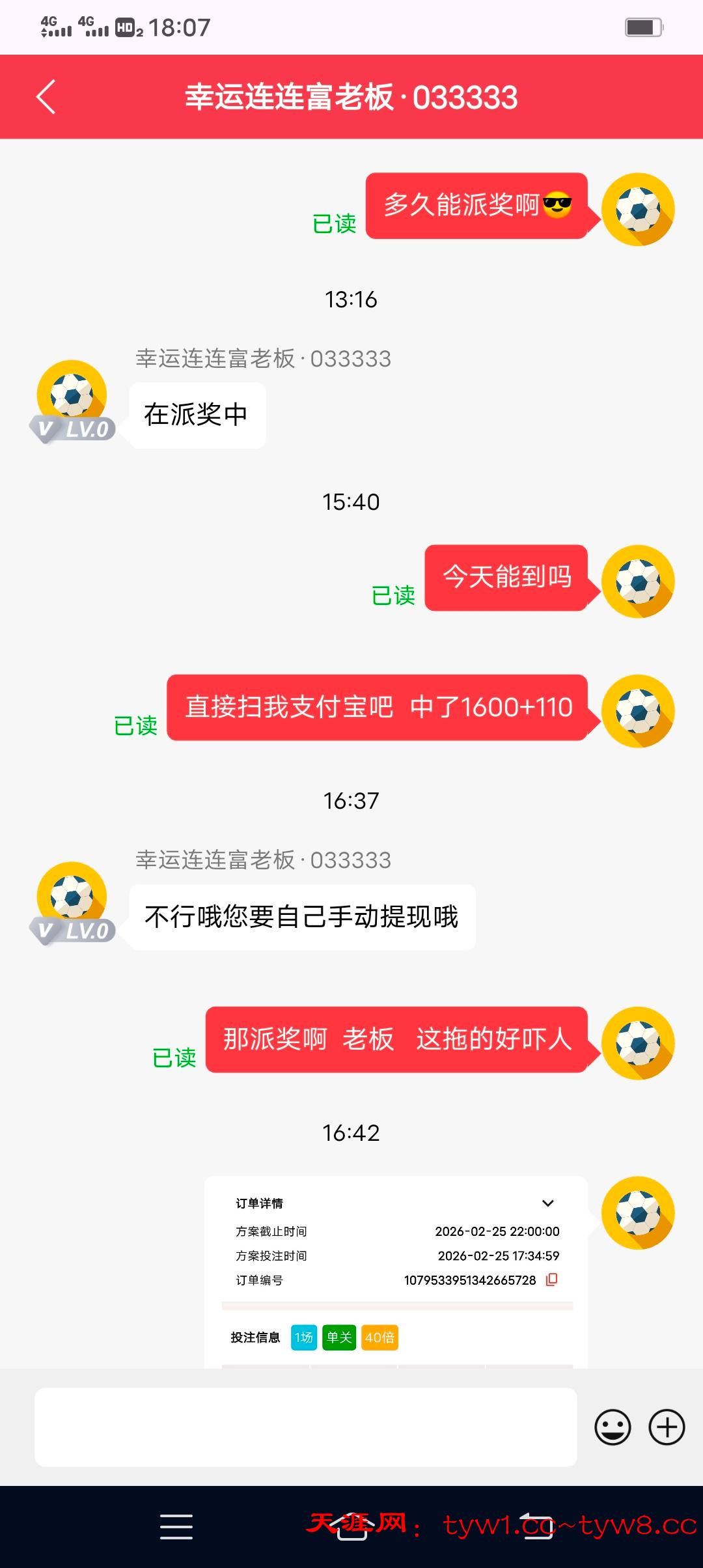Go back from the chat screen
This screenshot has height=1568, width=703.
click(46, 97)
